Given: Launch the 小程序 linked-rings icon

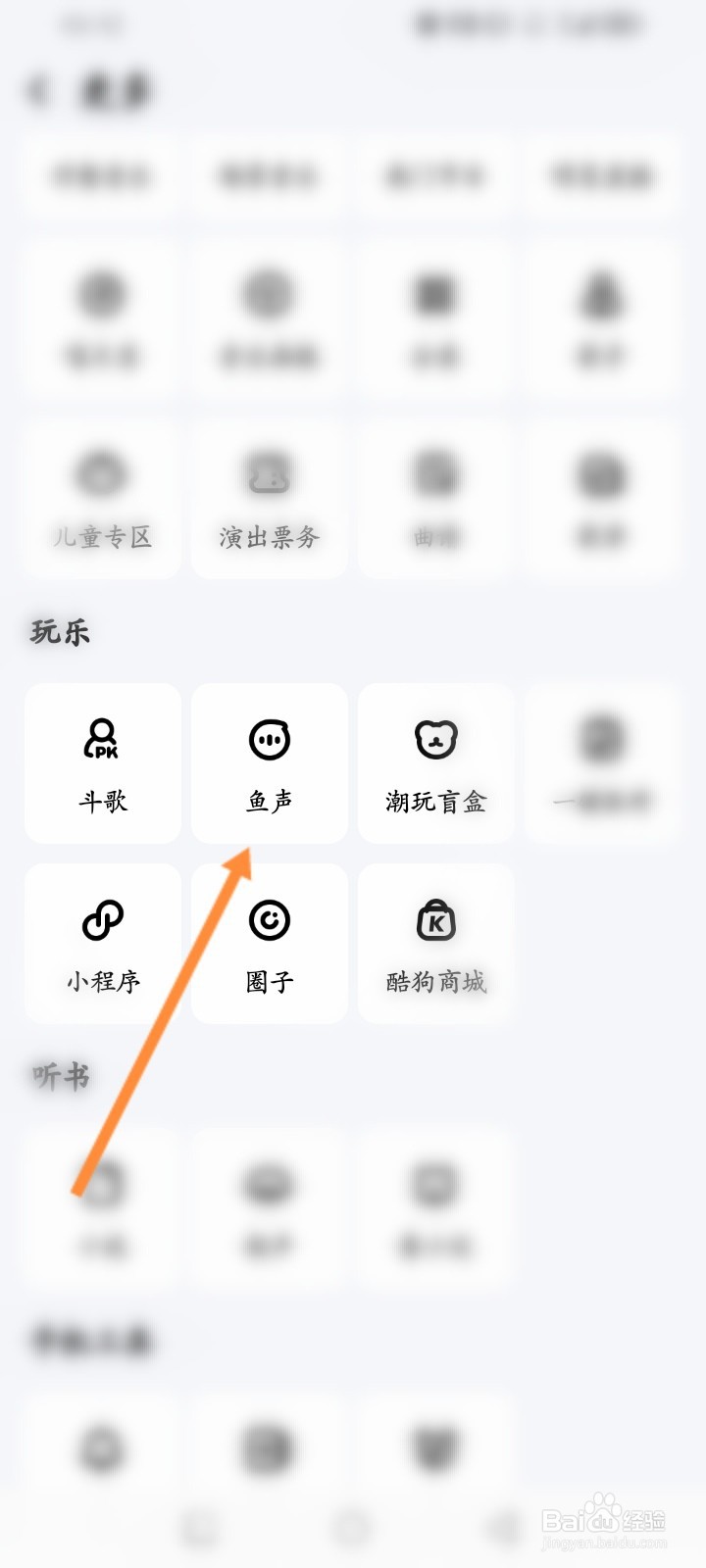Looking at the screenshot, I should [102, 921].
